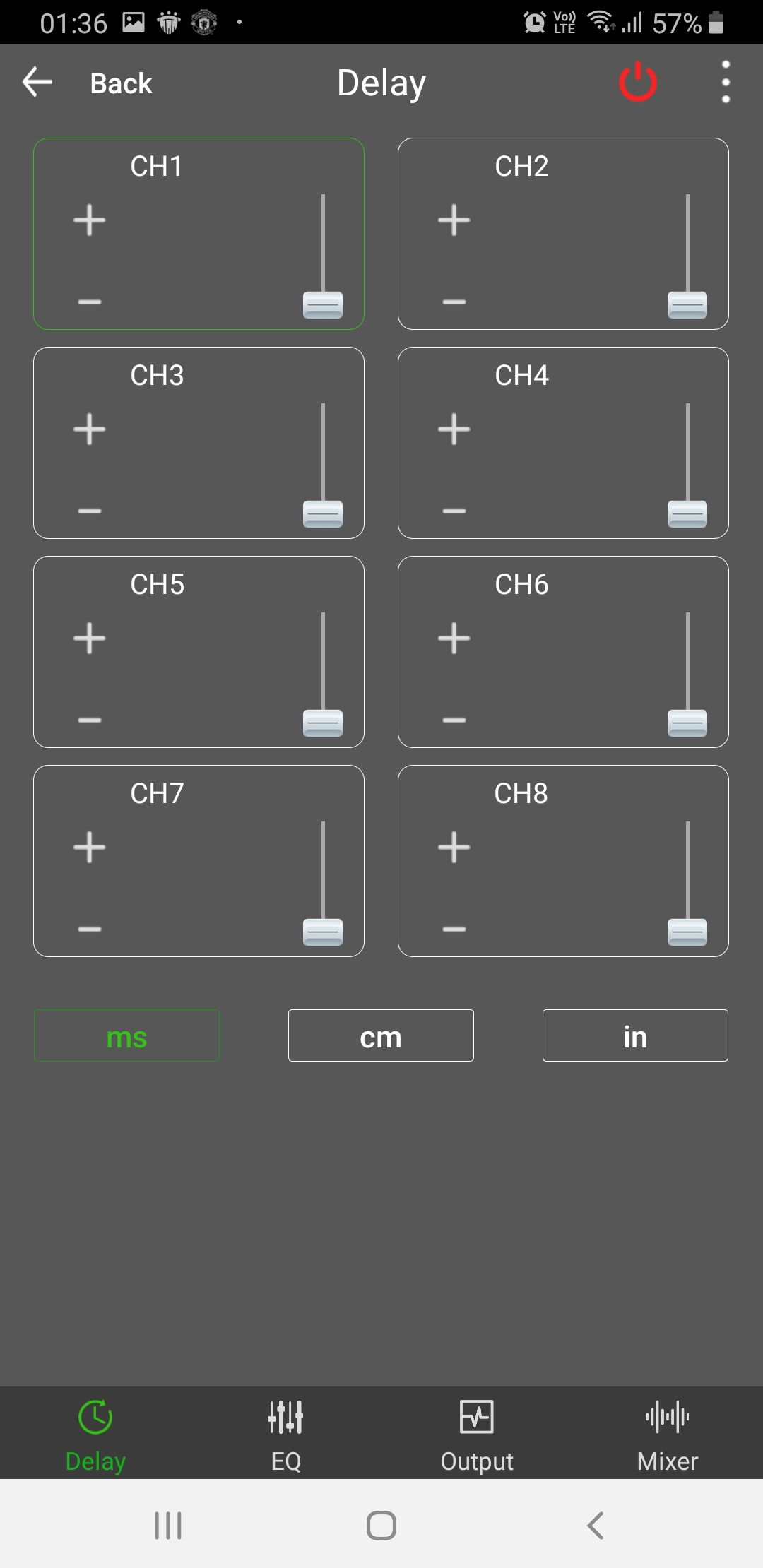Decrease CH4 delay with minus
The width and height of the screenshot is (763, 1568).
coord(454,511)
